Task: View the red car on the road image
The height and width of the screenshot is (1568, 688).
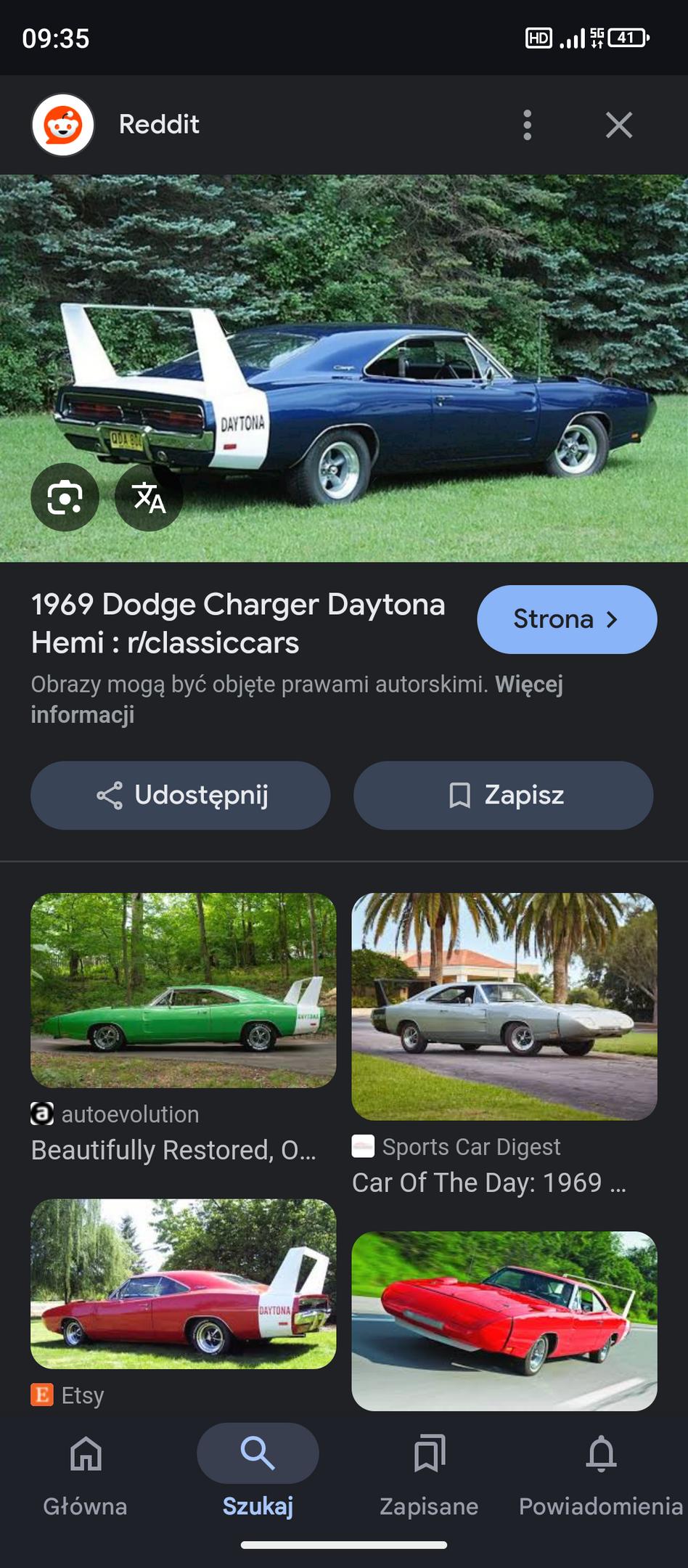Action: tap(504, 1320)
